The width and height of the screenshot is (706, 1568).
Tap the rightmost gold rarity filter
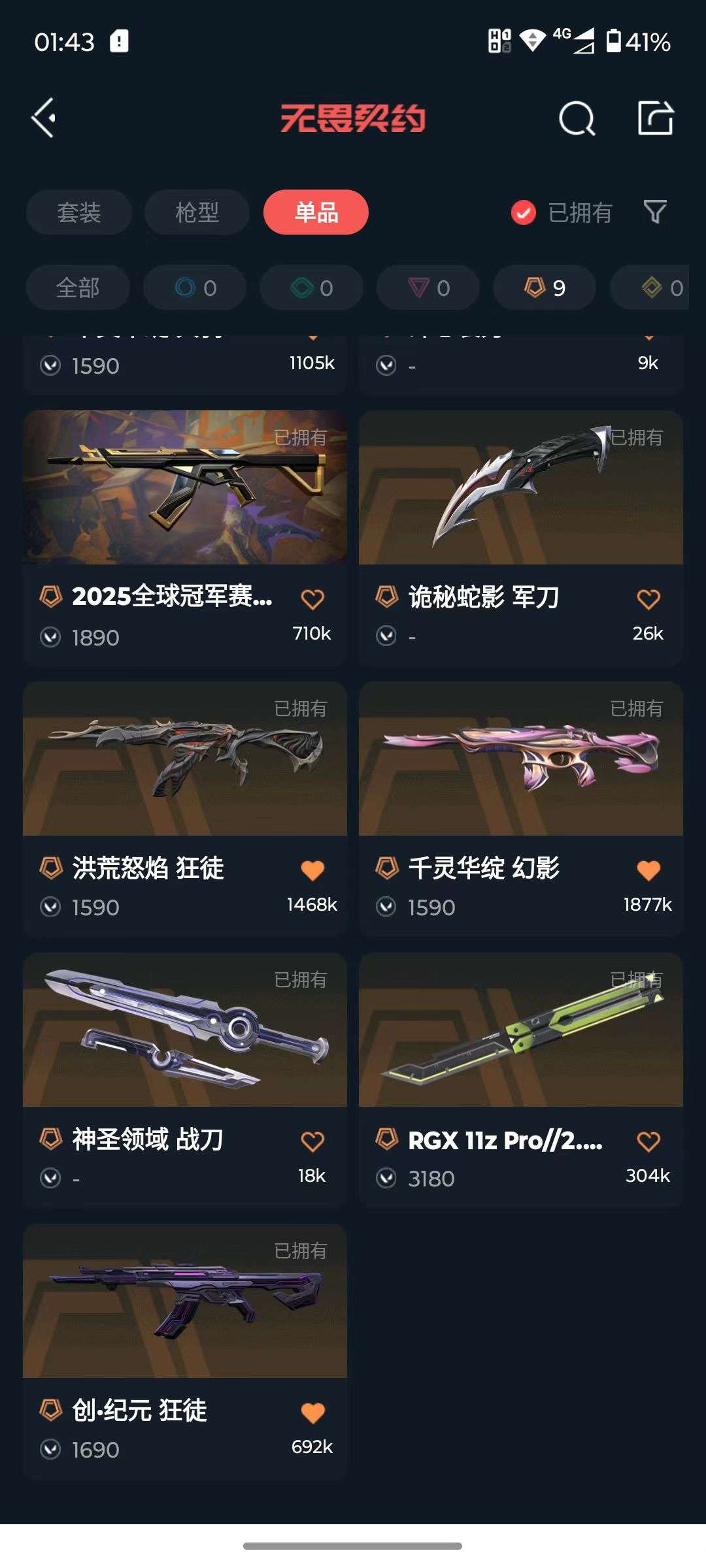point(660,287)
